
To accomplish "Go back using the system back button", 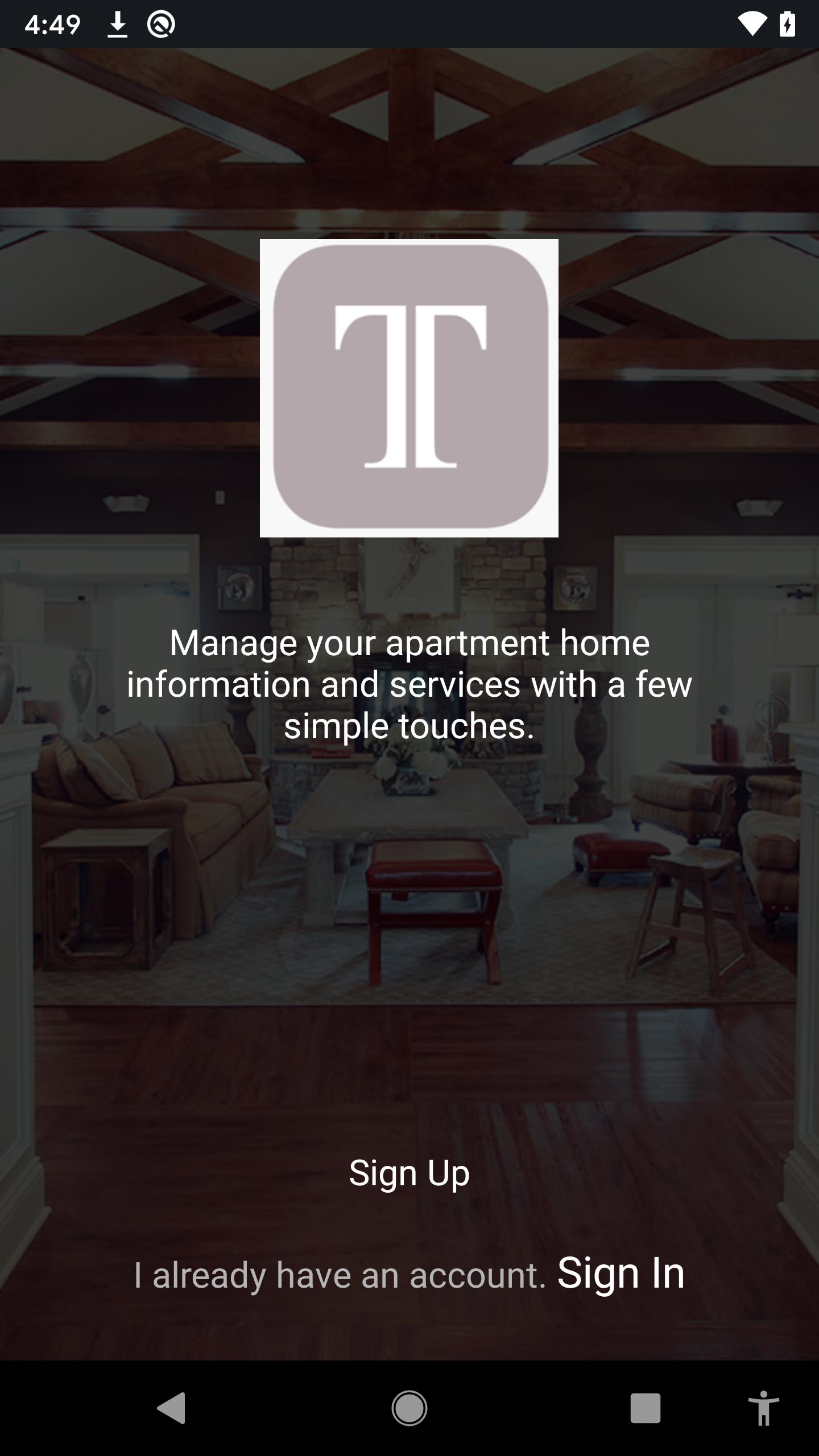I will coord(171,1408).
